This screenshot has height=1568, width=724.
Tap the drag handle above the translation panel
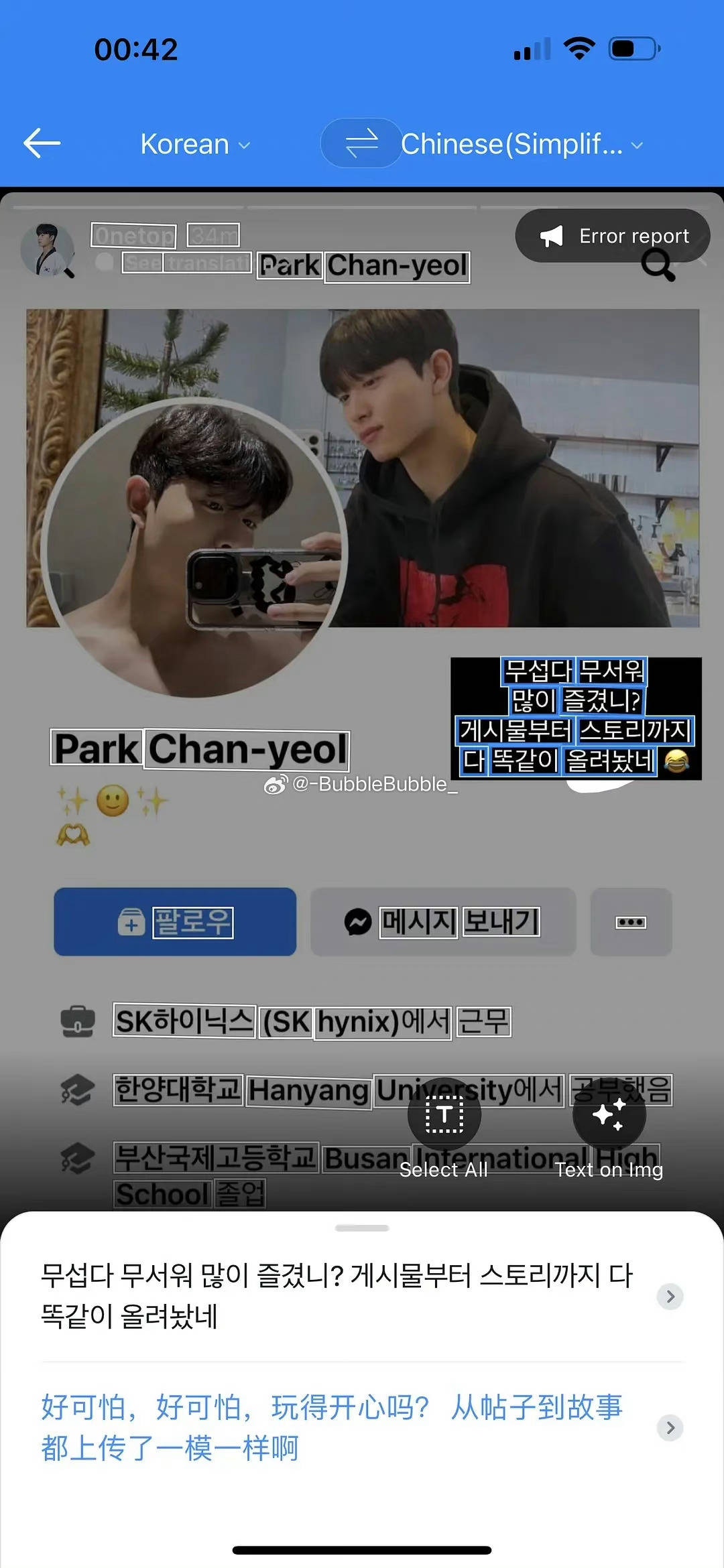pyautogui.click(x=362, y=1228)
